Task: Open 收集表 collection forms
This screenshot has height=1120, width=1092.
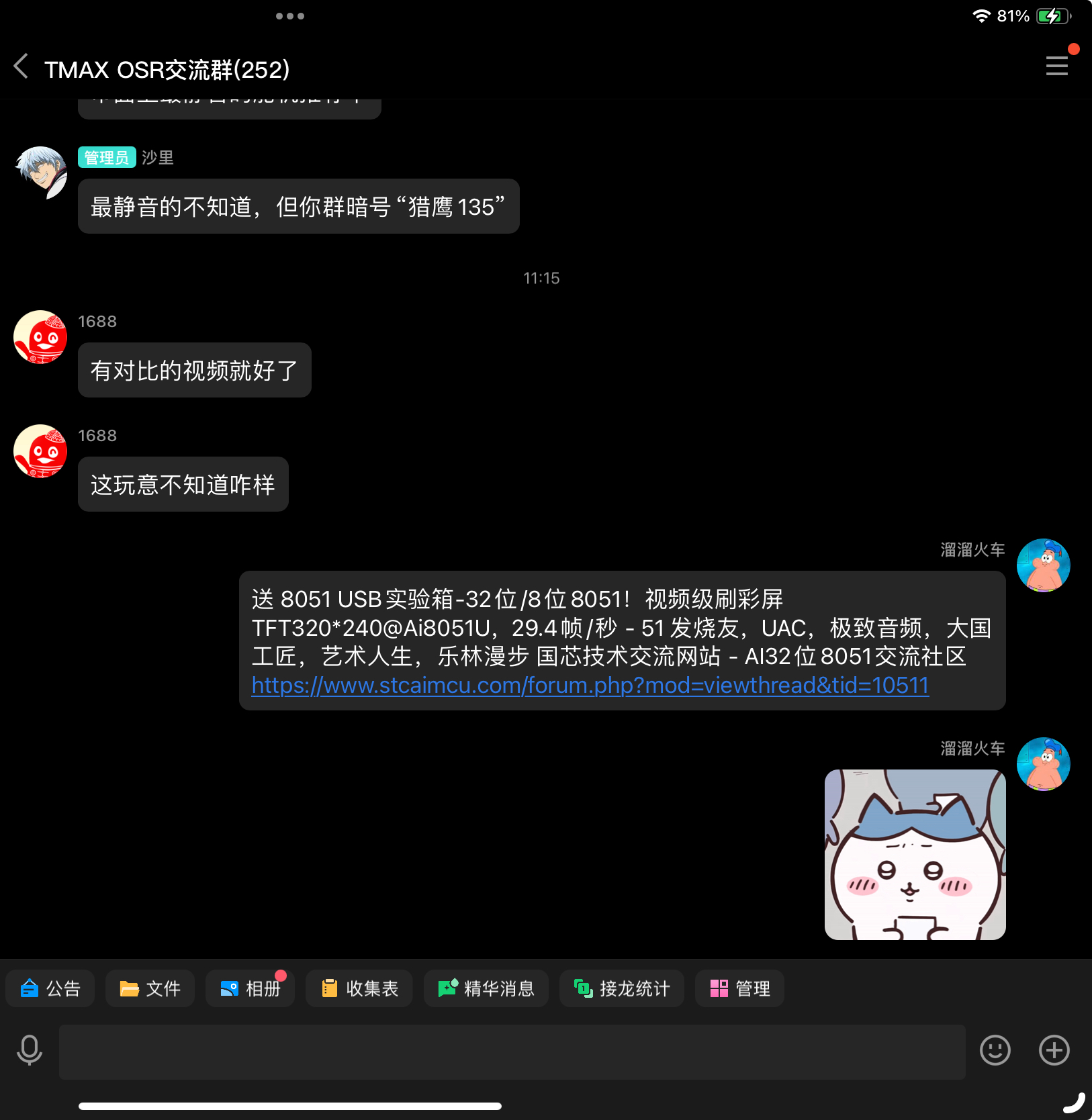Action: 359,988
